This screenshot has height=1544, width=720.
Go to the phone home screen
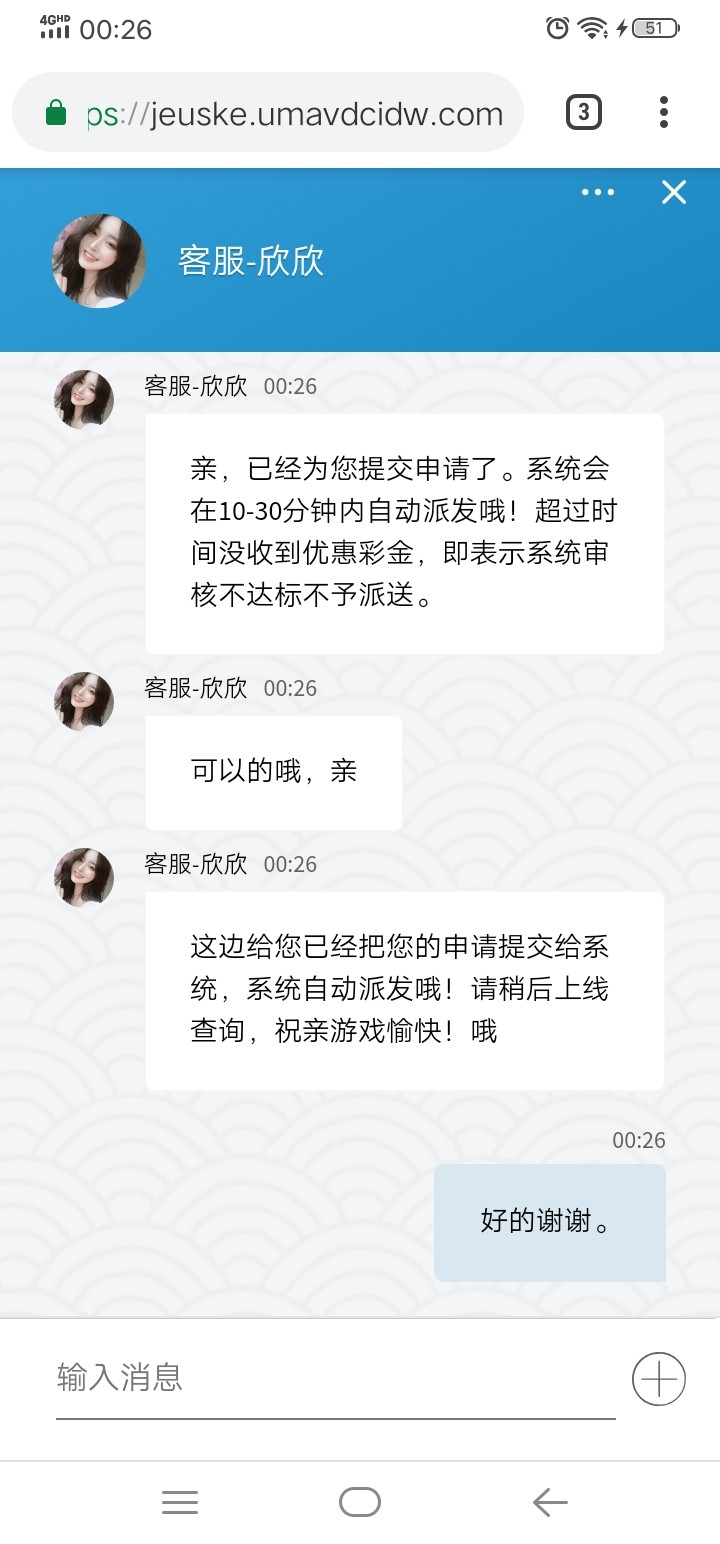[360, 1502]
